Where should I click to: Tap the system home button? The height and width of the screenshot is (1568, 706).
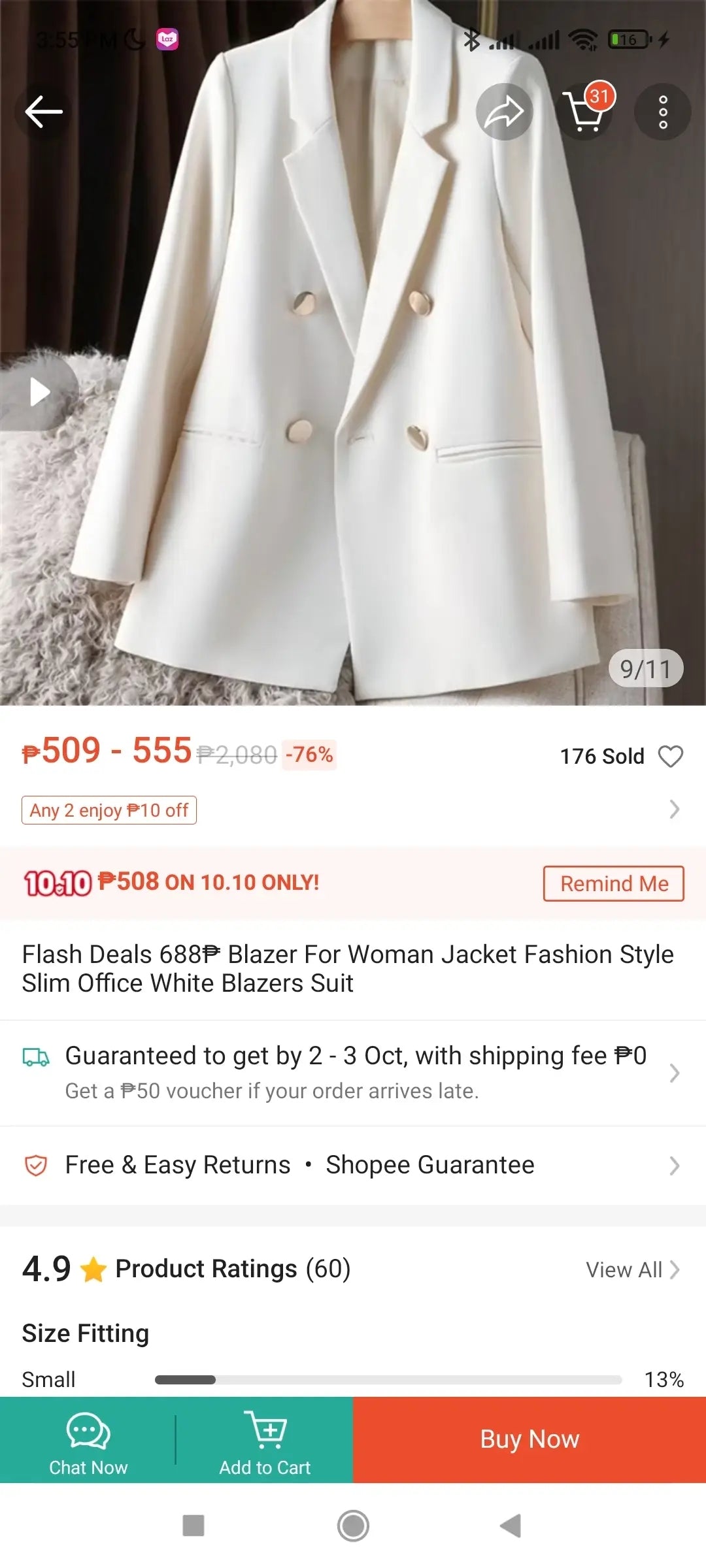point(353,1526)
